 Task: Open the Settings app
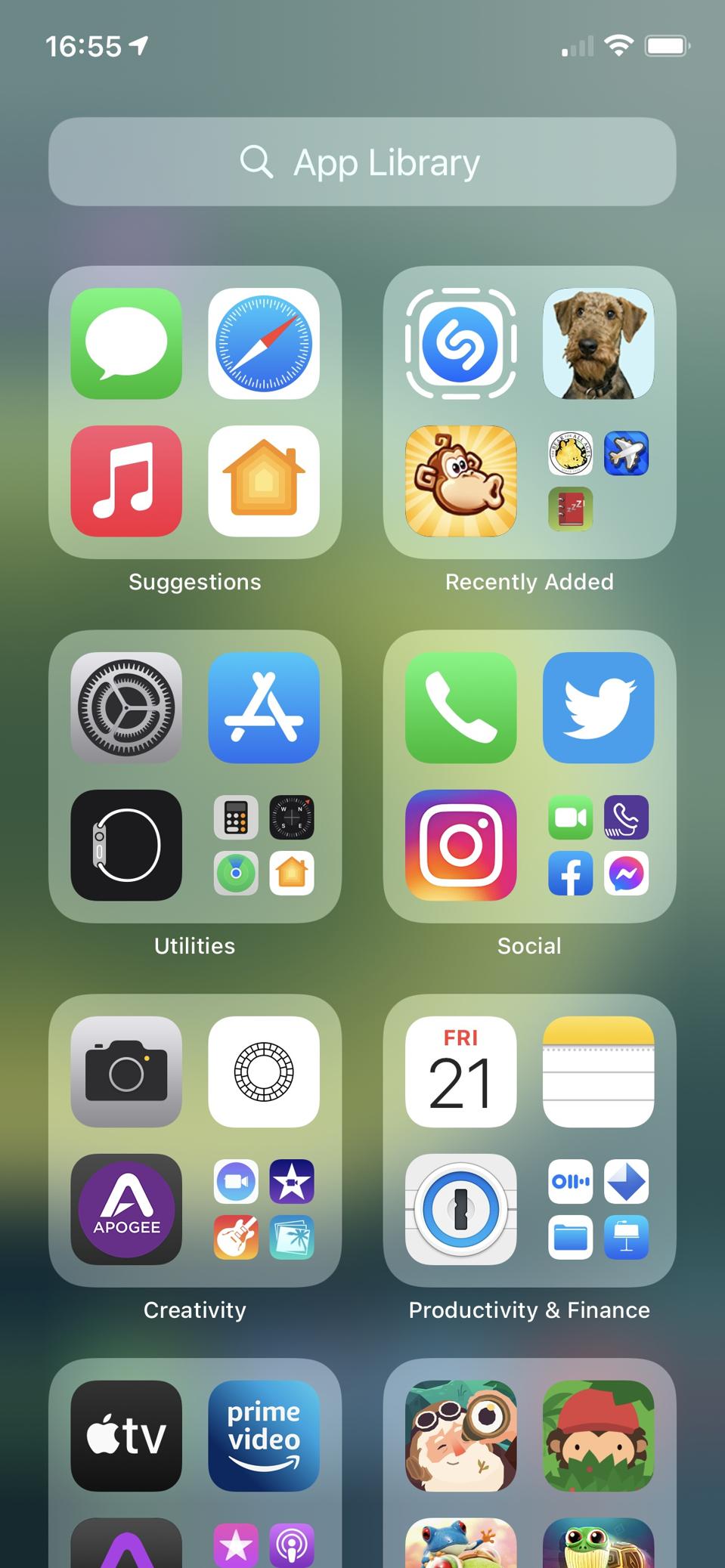pyautogui.click(x=126, y=708)
